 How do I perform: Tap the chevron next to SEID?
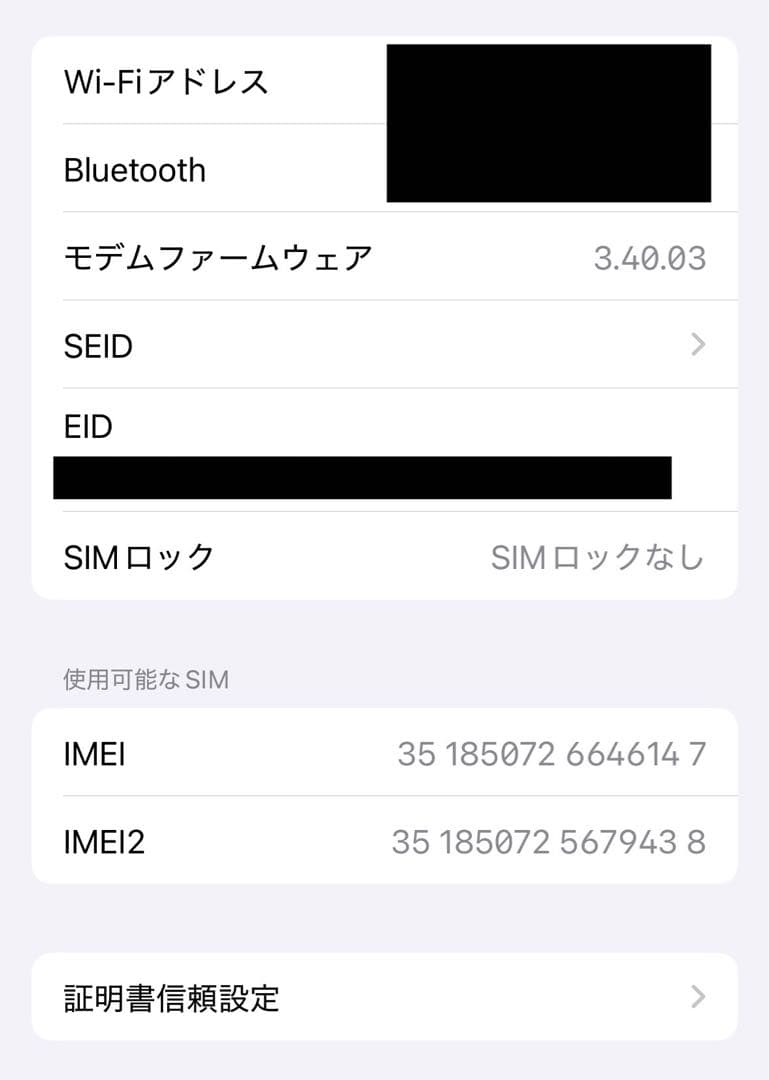[698, 345]
